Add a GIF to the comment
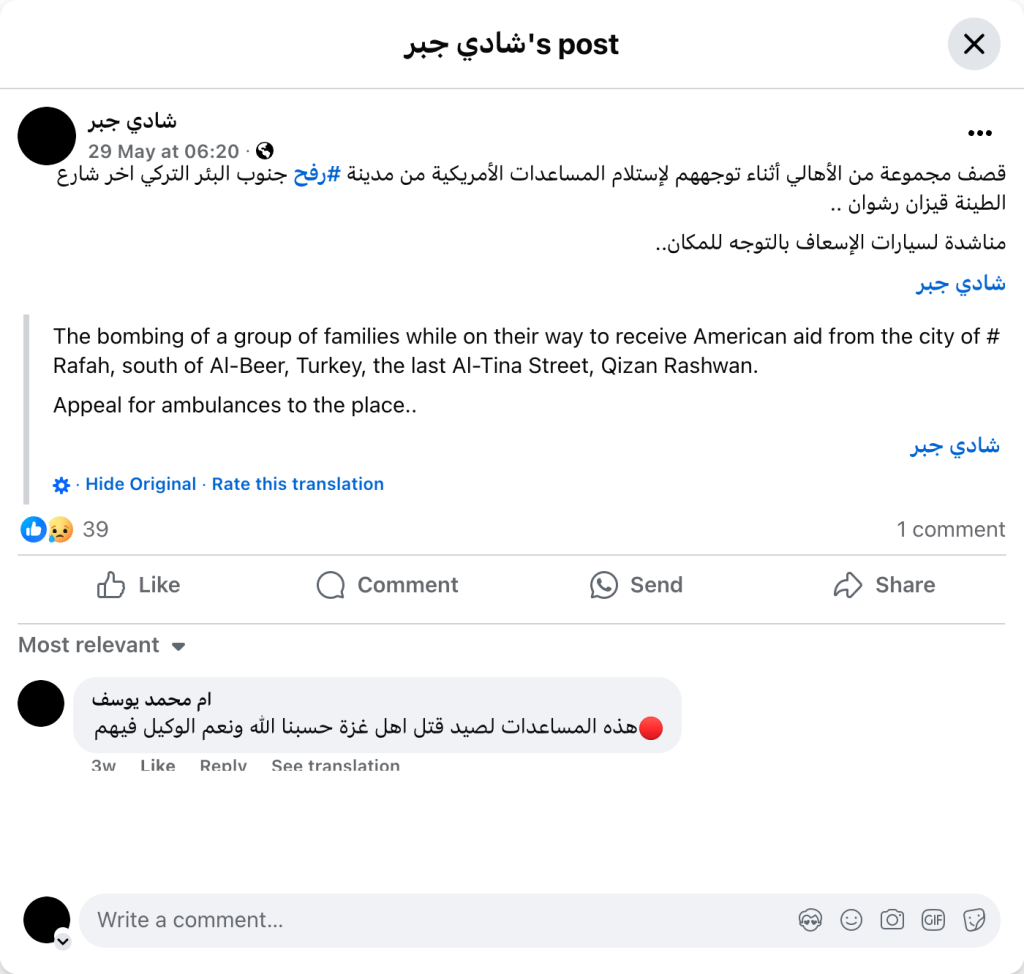Screen dimensions: 1024x974 tap(933, 920)
